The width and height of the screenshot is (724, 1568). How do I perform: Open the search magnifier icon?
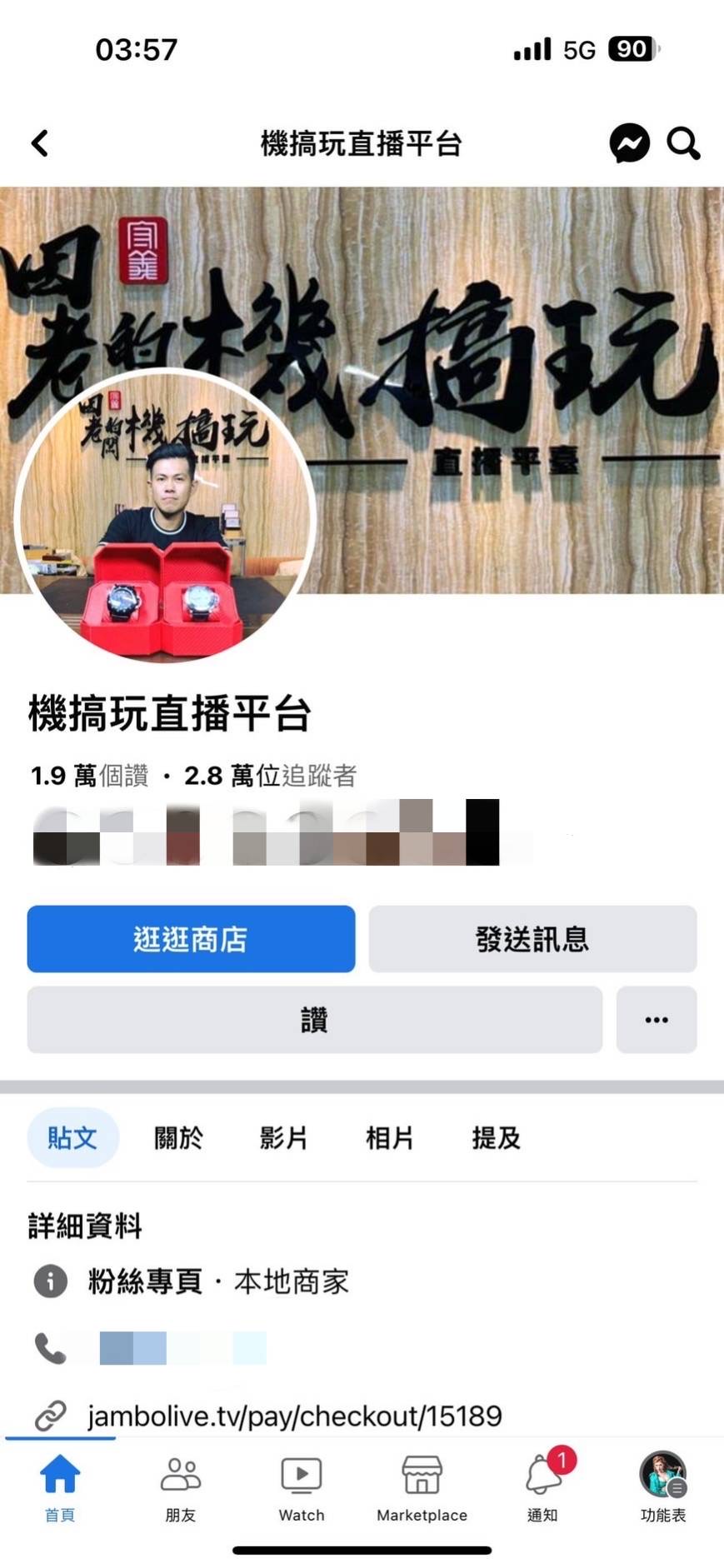click(x=683, y=143)
